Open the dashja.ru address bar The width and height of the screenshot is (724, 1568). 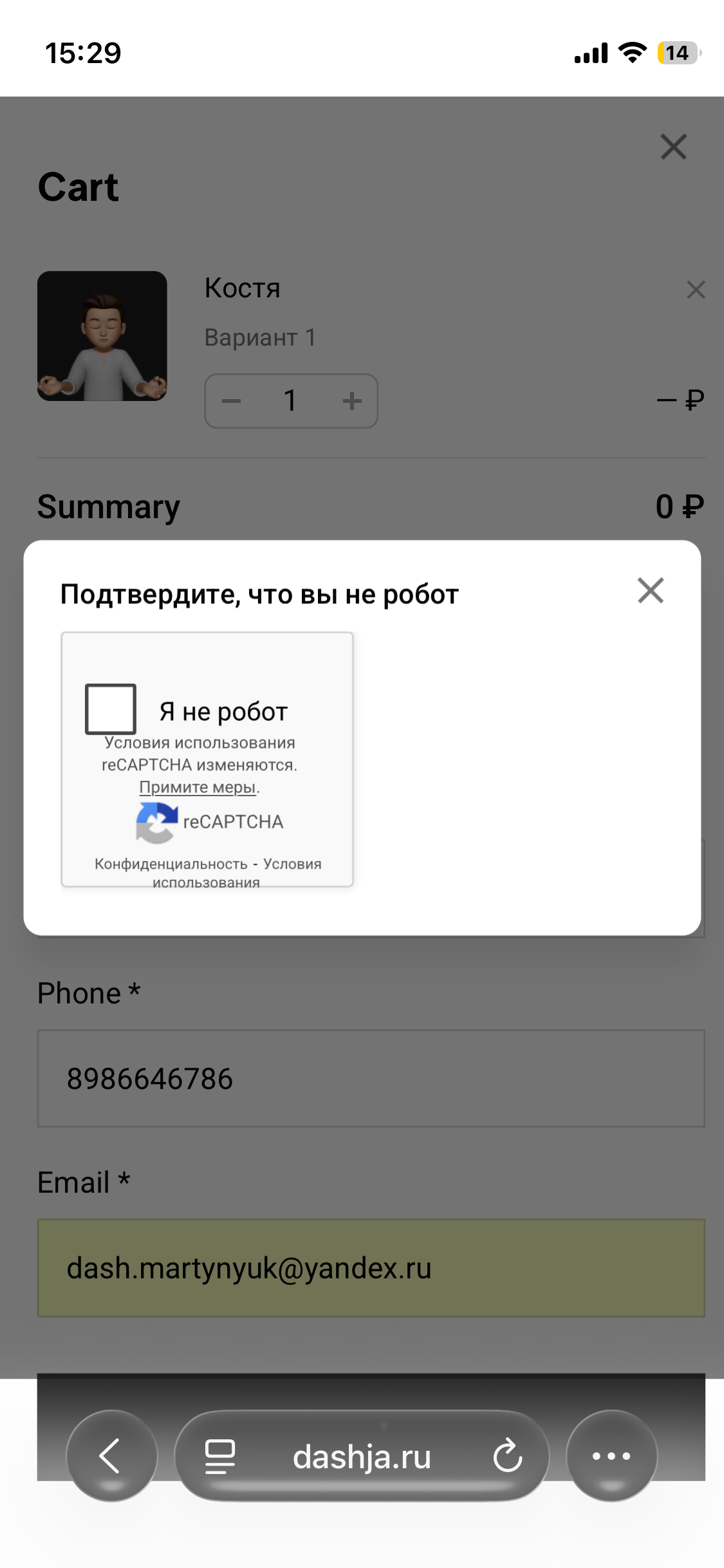pos(362,1456)
